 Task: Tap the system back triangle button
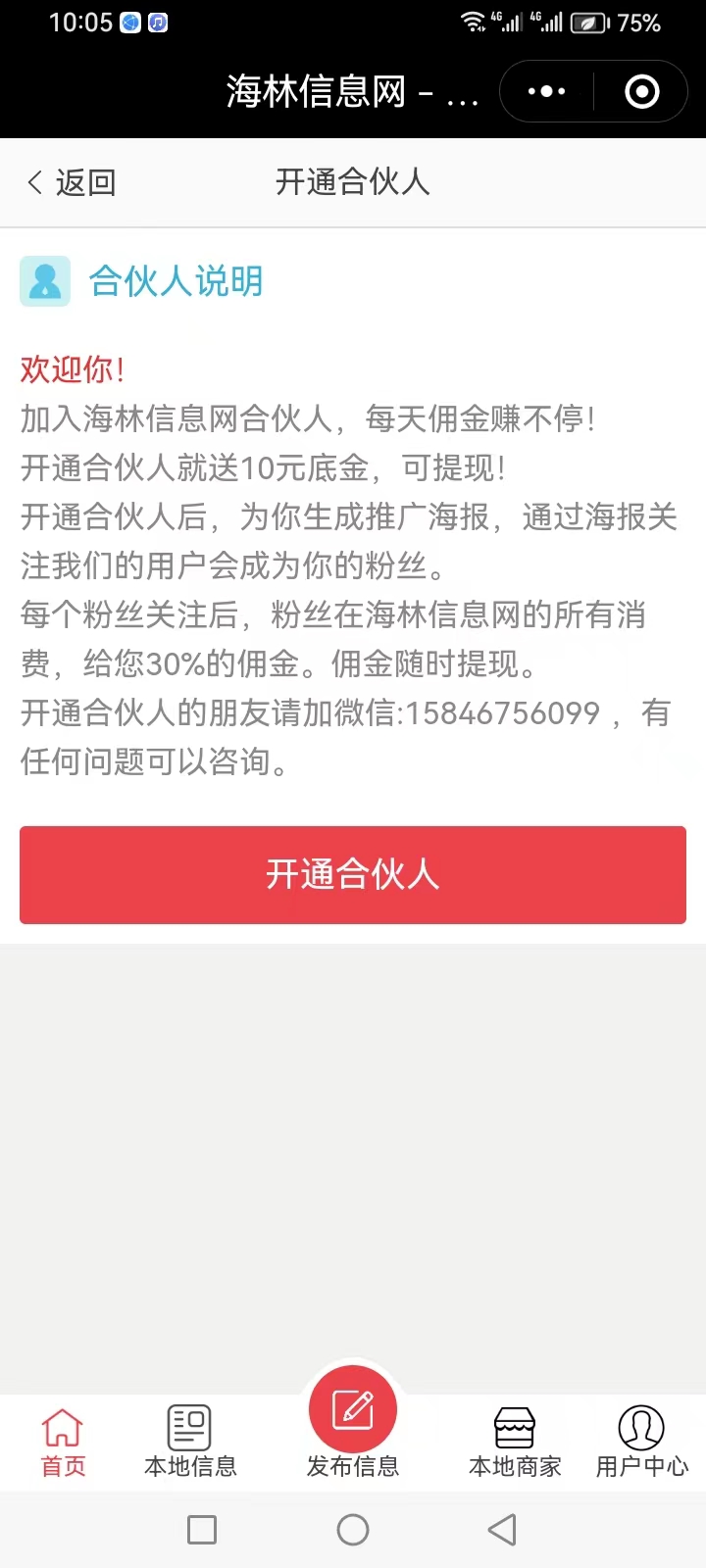(x=502, y=1530)
